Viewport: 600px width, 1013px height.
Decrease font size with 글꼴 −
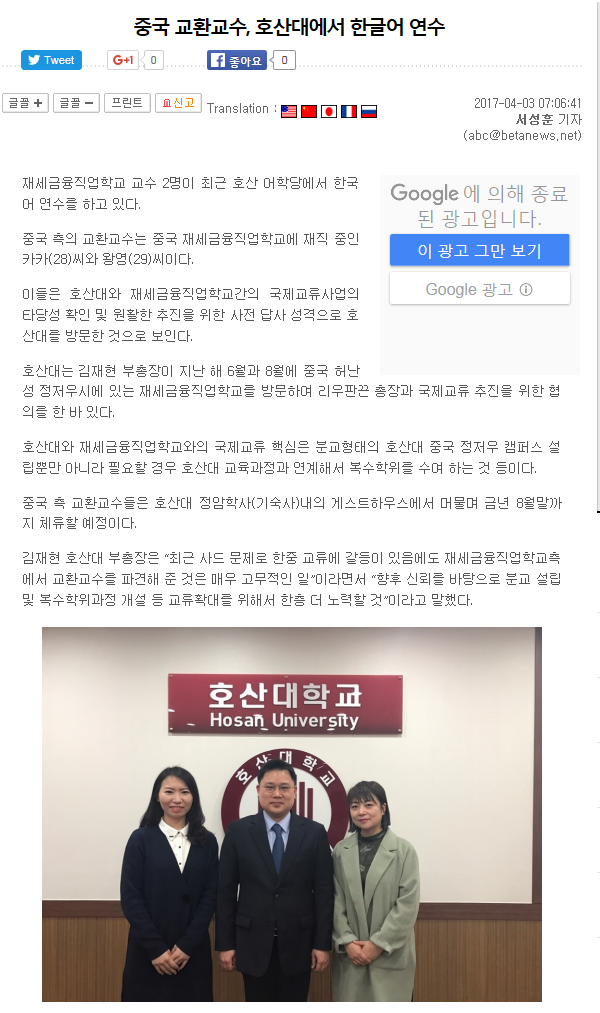pos(76,103)
